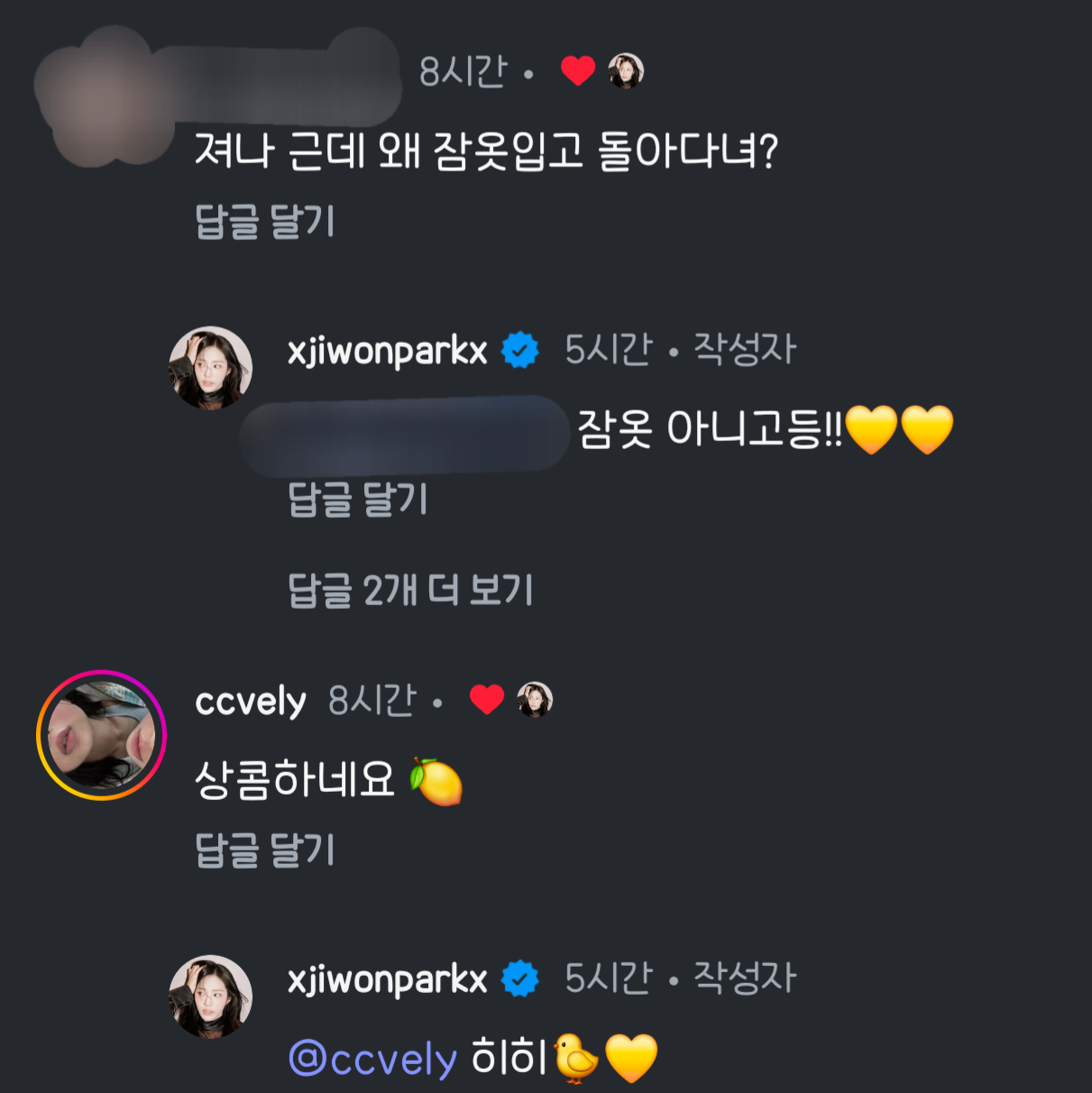
Task: Reply to ccvely's '상콤하네요' comment
Action: click(264, 850)
